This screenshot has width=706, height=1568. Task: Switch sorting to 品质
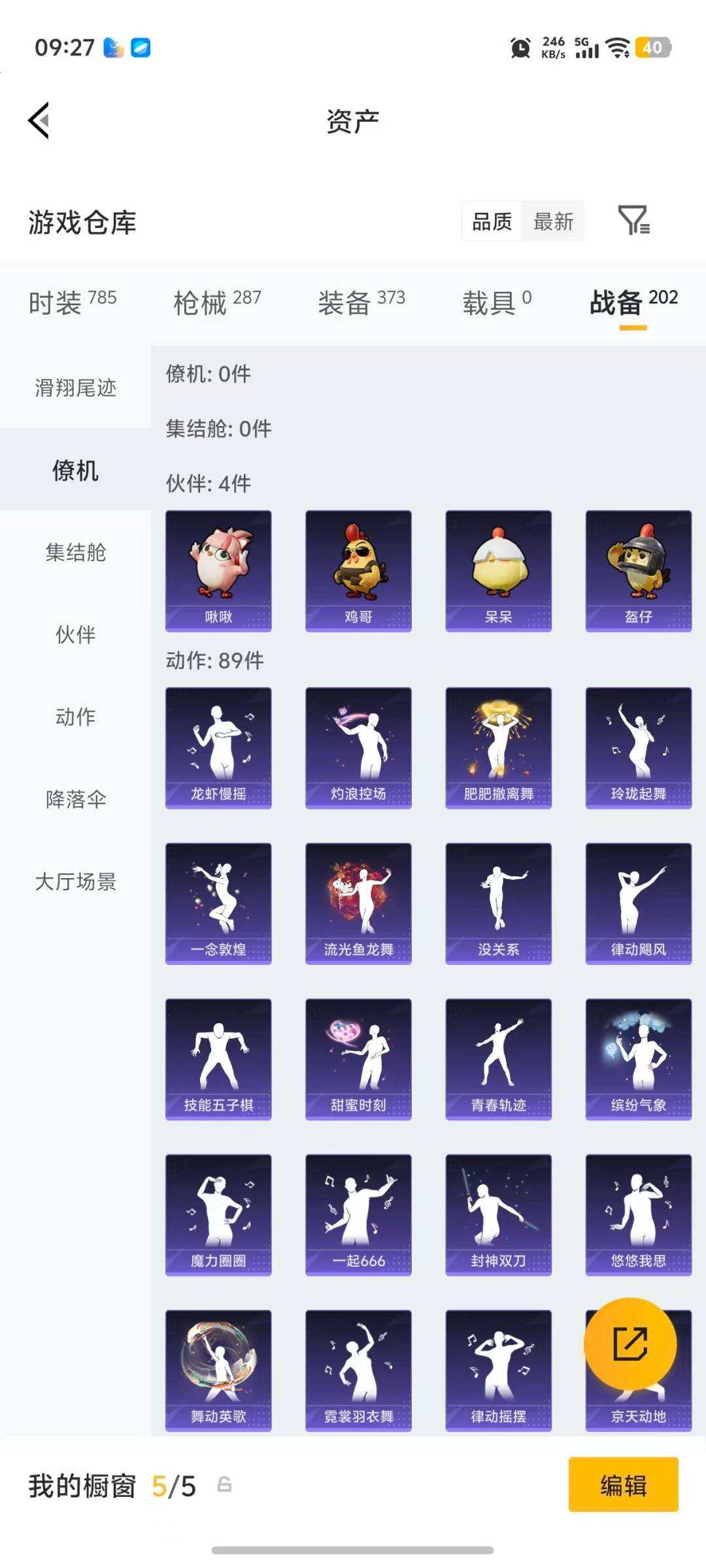coord(492,221)
